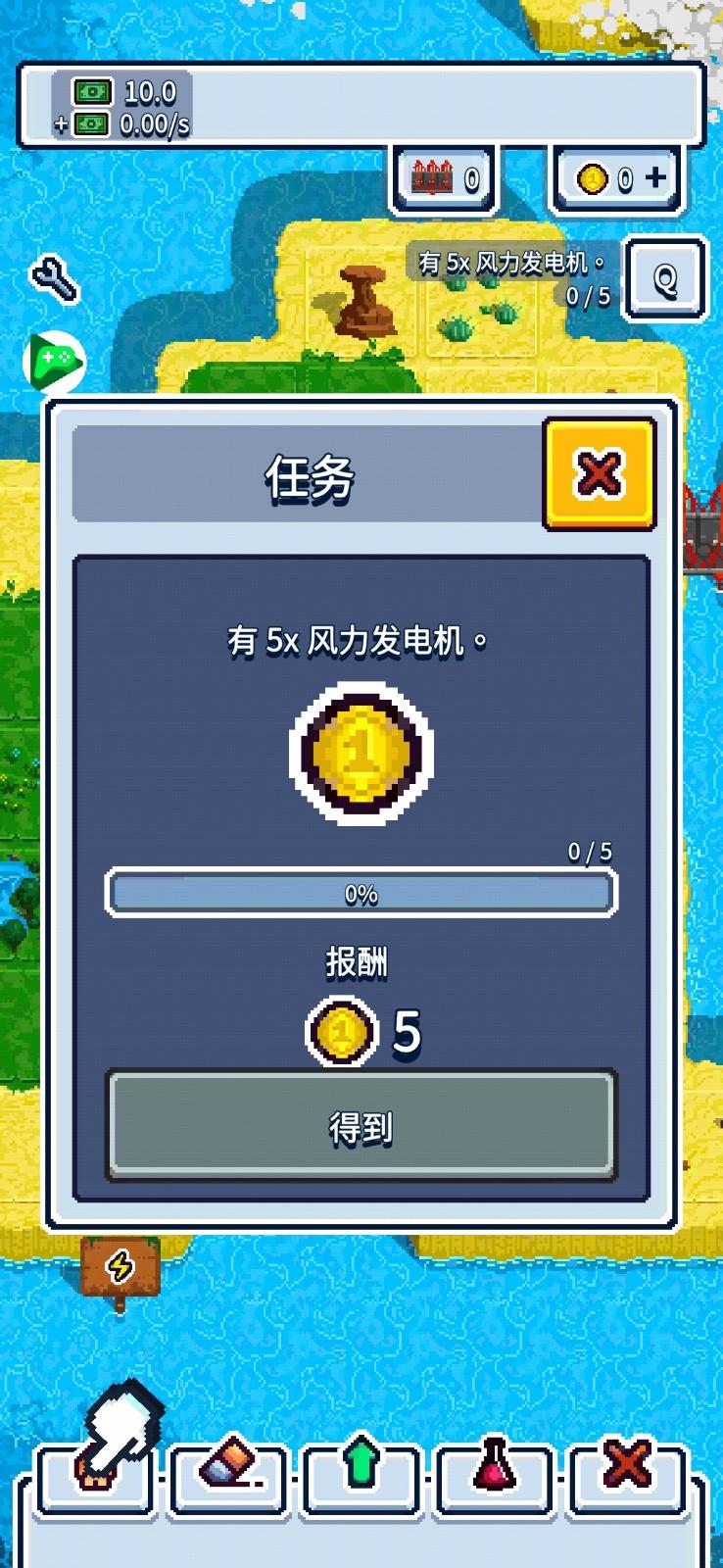
Task: Tap the 得到 claim reward button
Action: tap(361, 1127)
